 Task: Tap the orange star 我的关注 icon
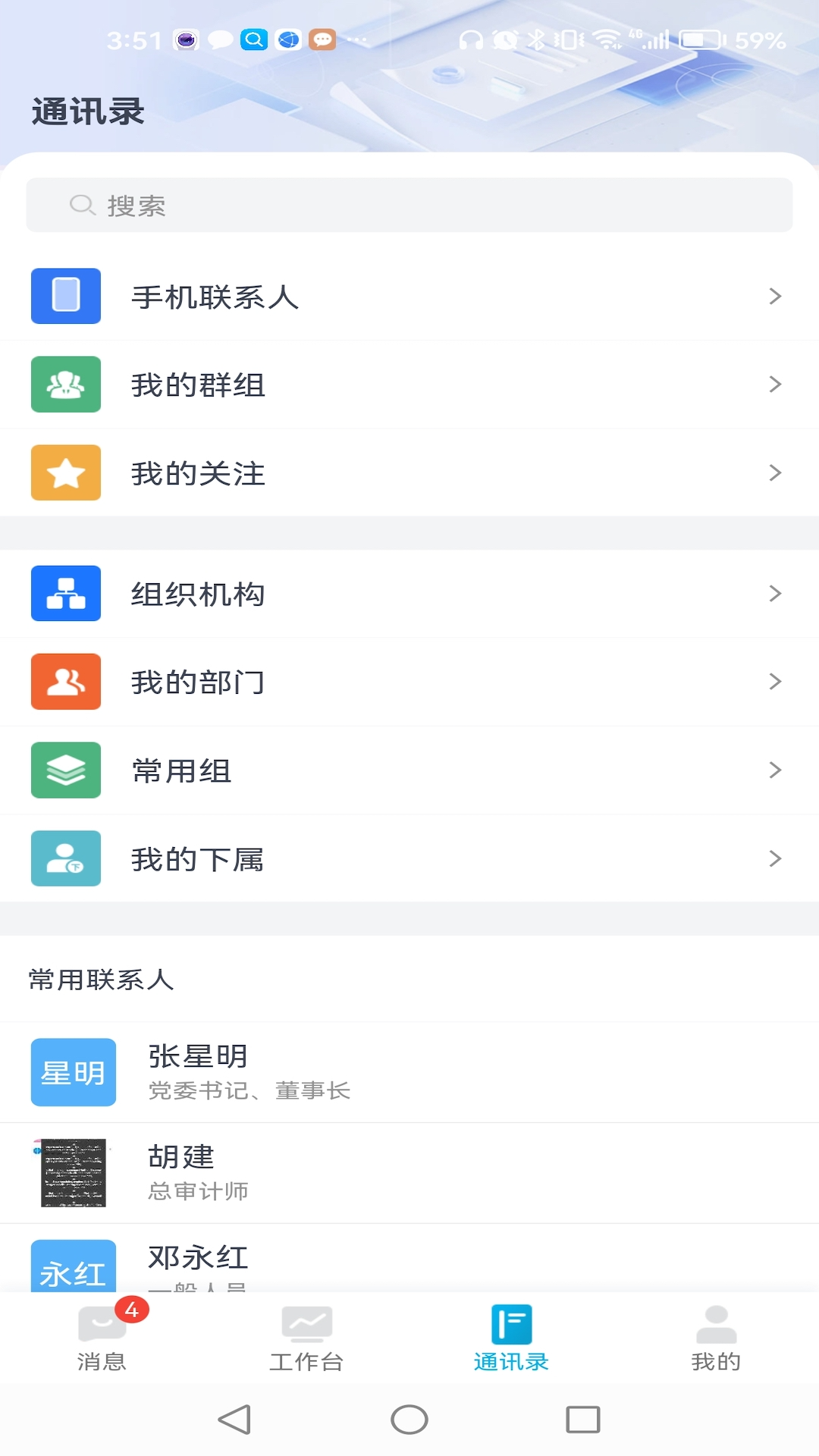pyautogui.click(x=65, y=472)
